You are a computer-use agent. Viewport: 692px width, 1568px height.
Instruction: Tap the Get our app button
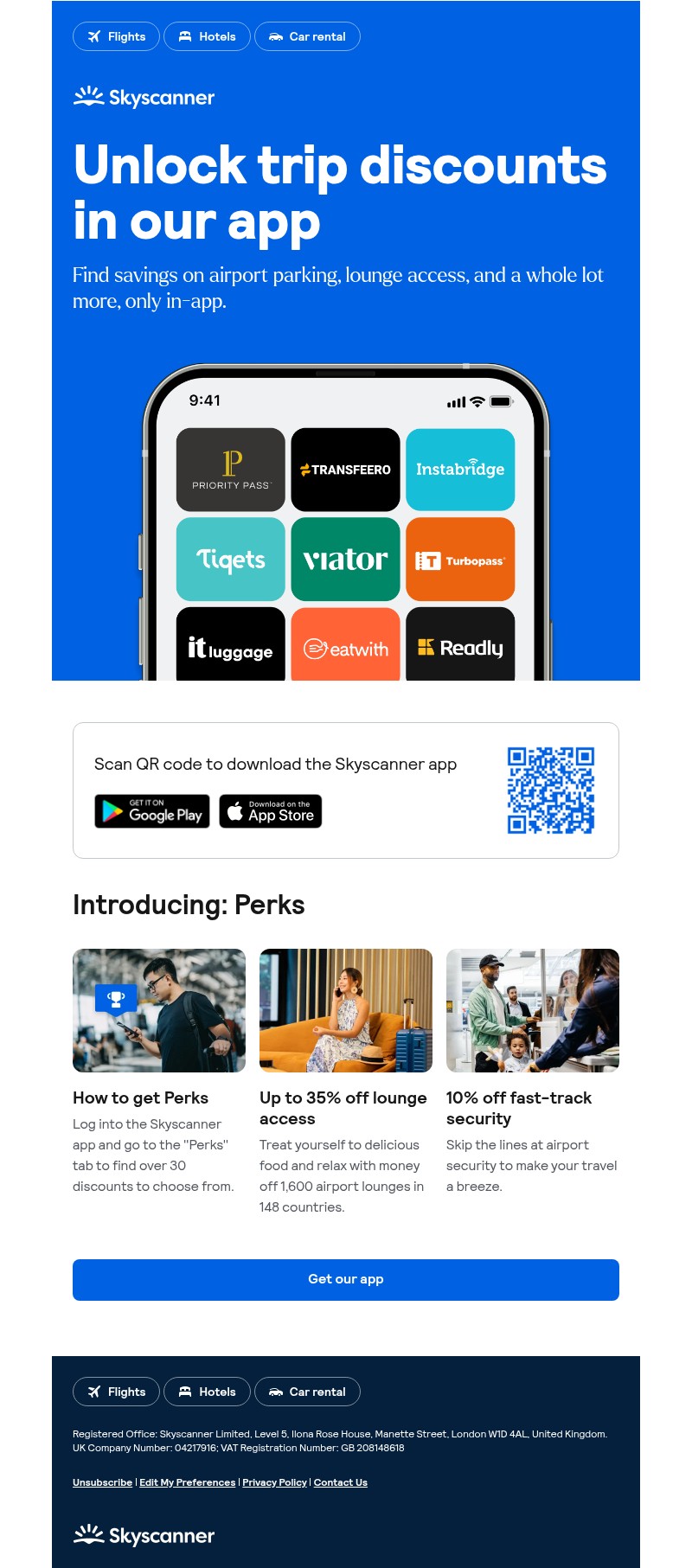346,1279
